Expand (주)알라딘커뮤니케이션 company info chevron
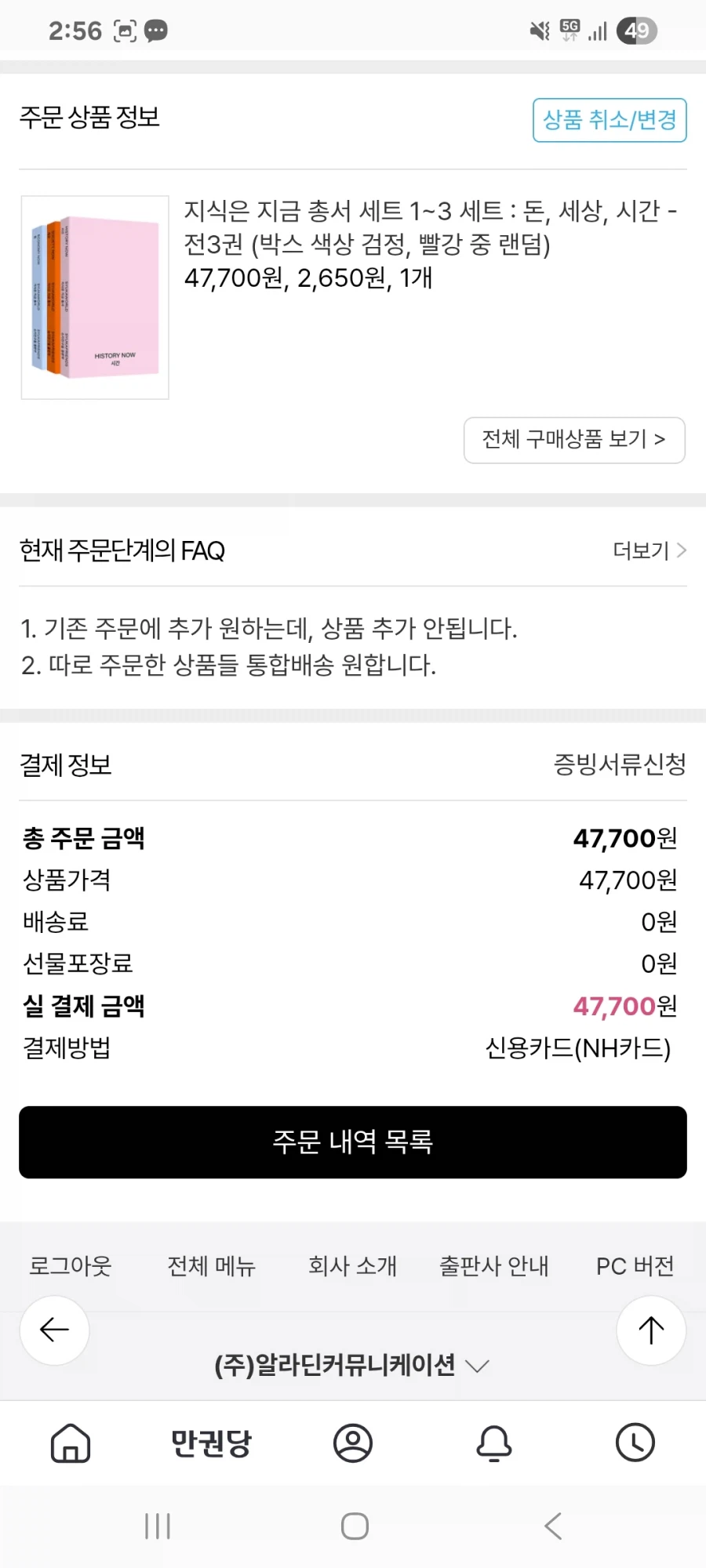The height and width of the screenshot is (1568, 706). click(477, 1366)
